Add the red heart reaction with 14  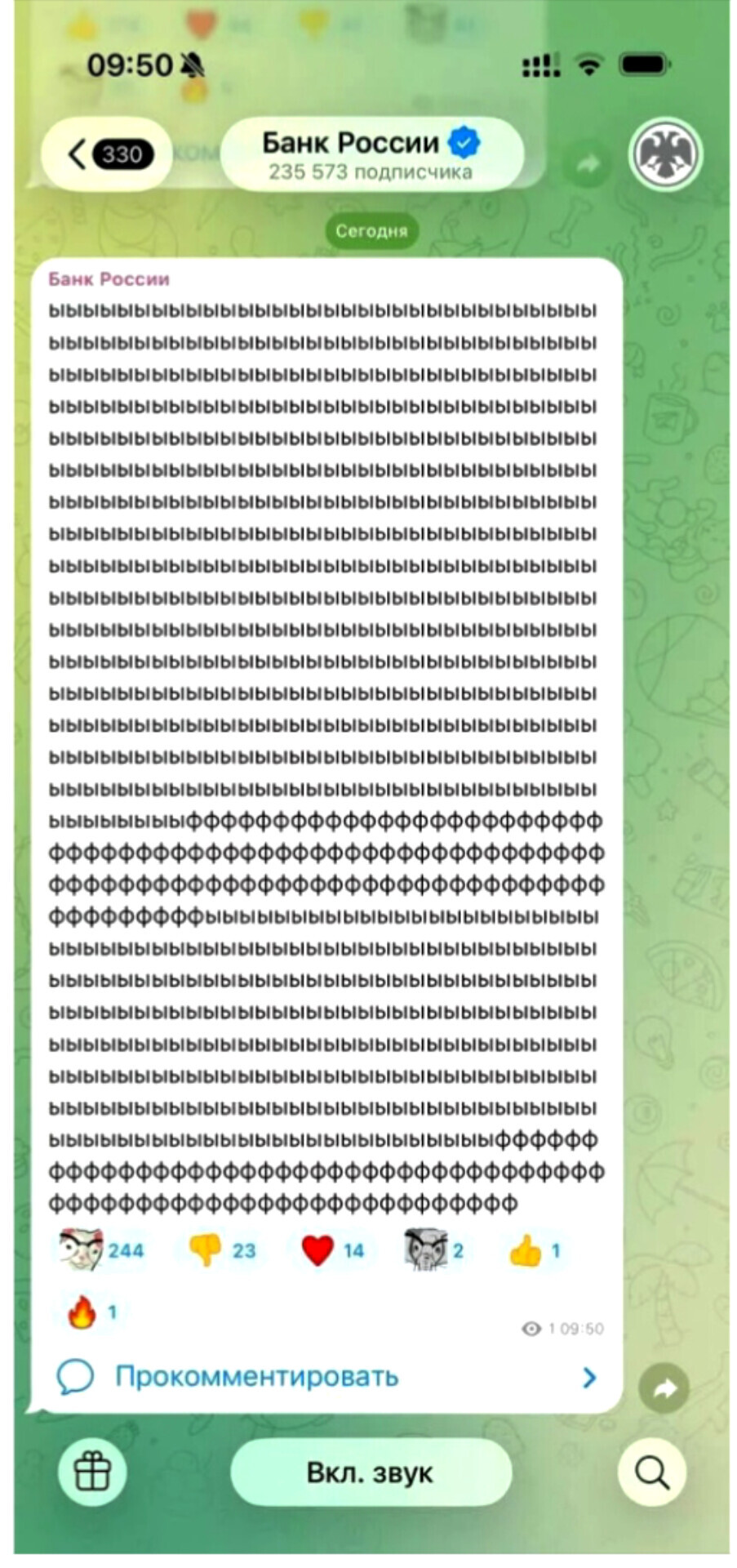click(x=332, y=1250)
